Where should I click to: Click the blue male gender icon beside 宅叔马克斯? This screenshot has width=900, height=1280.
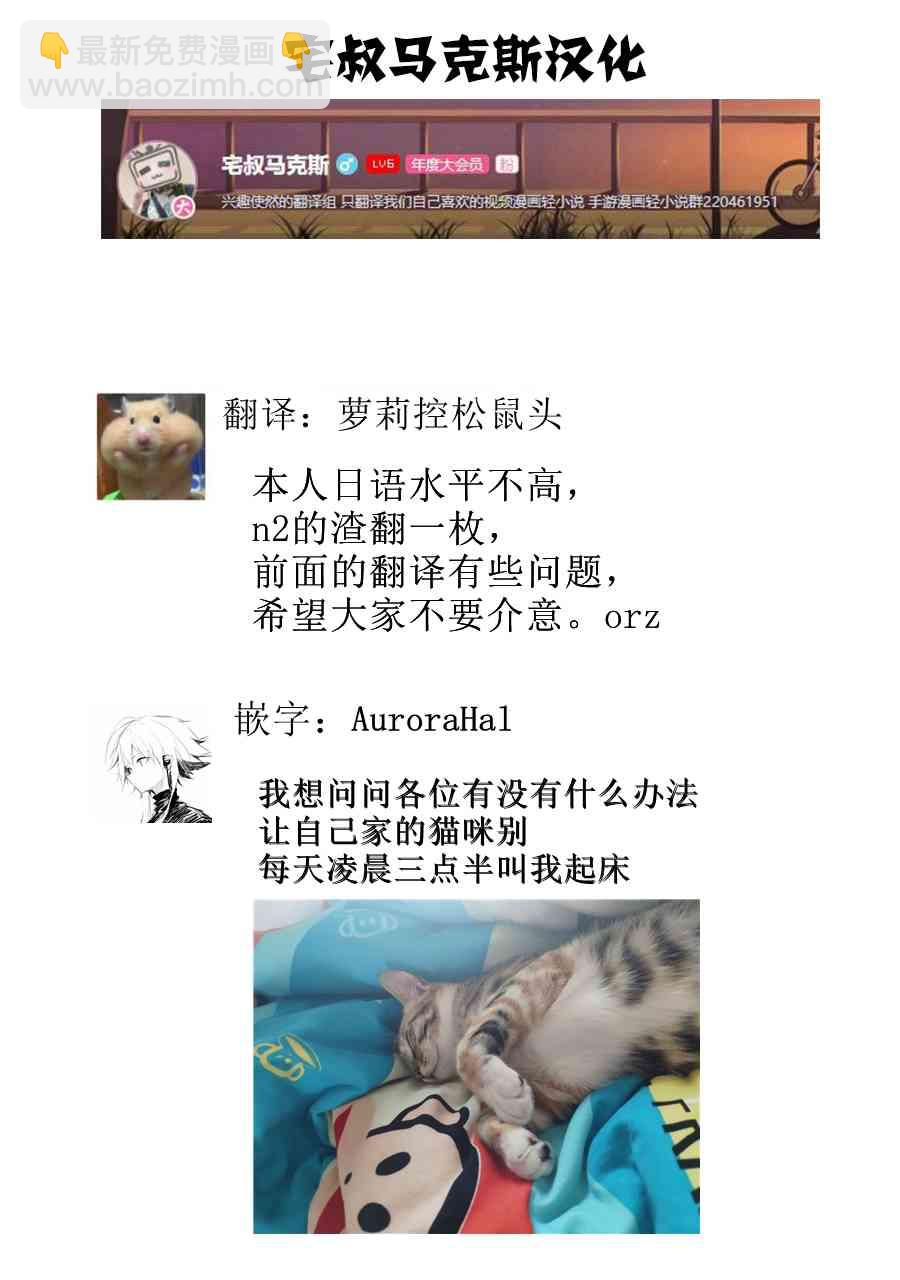click(x=347, y=164)
